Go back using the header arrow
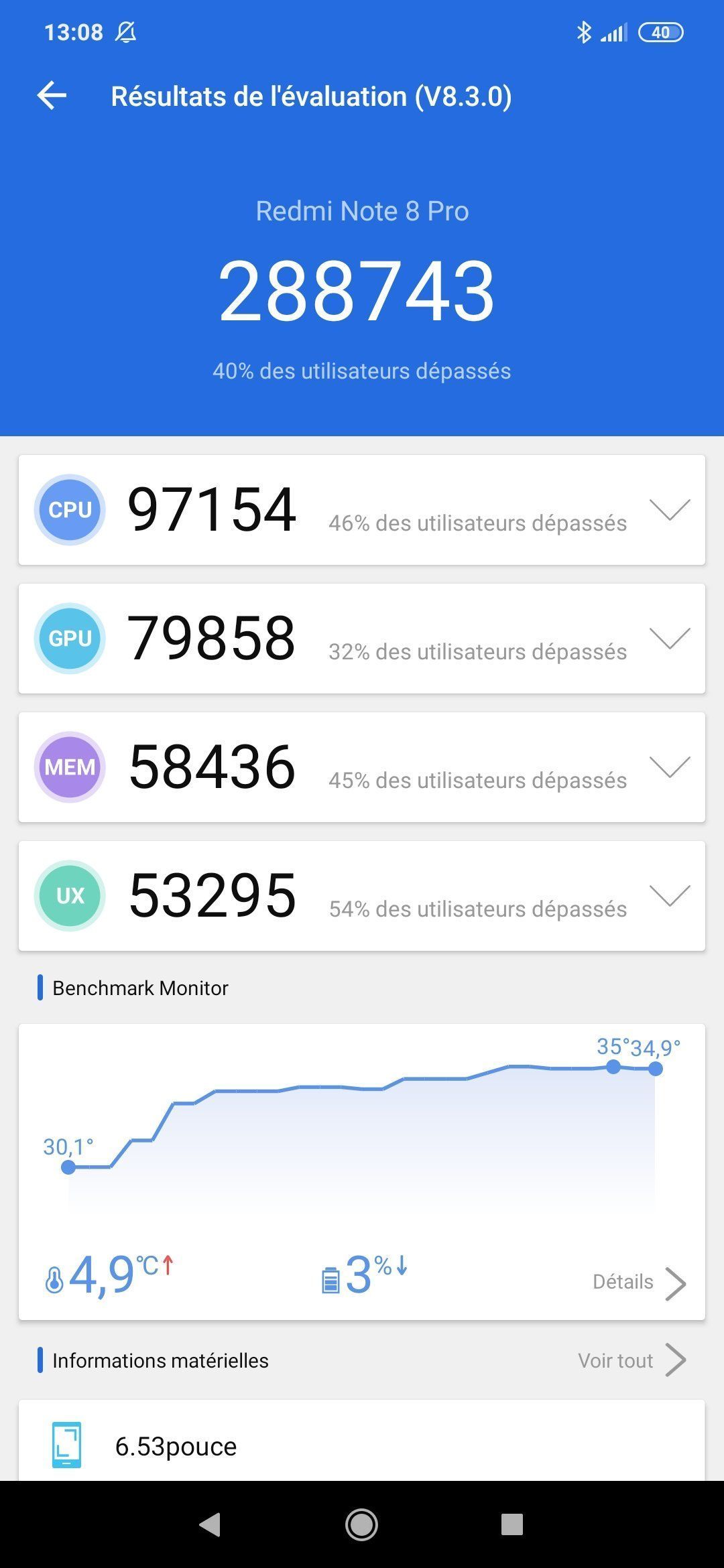The image size is (724, 1568). click(x=52, y=96)
